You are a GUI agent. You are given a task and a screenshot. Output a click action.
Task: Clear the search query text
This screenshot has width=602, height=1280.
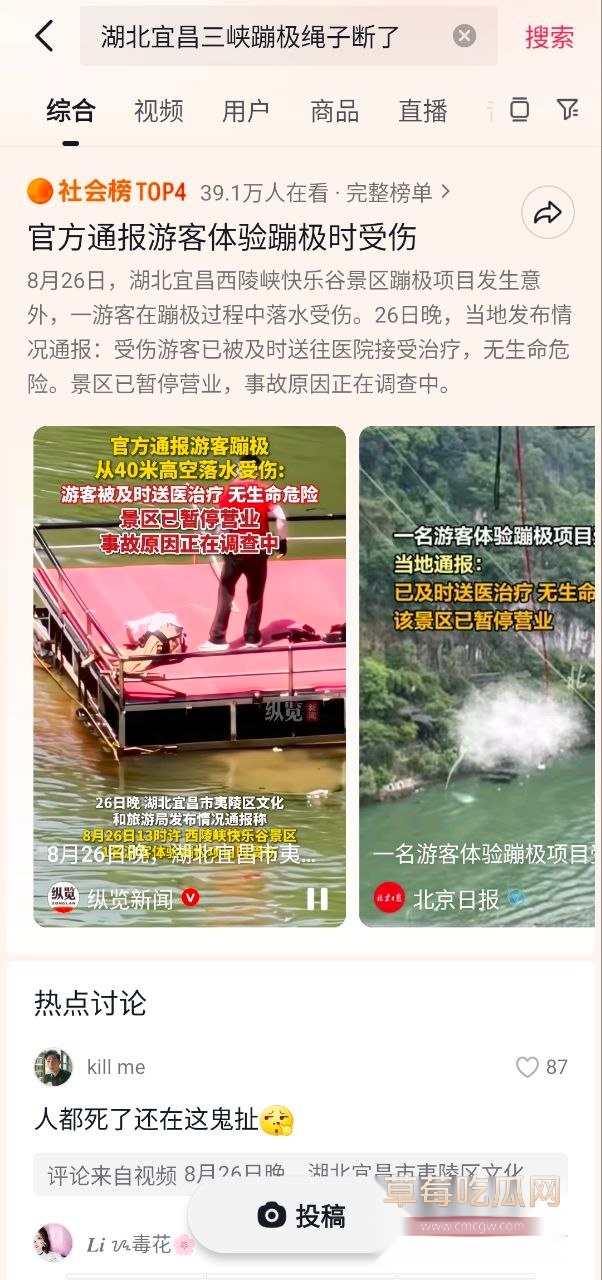(464, 37)
